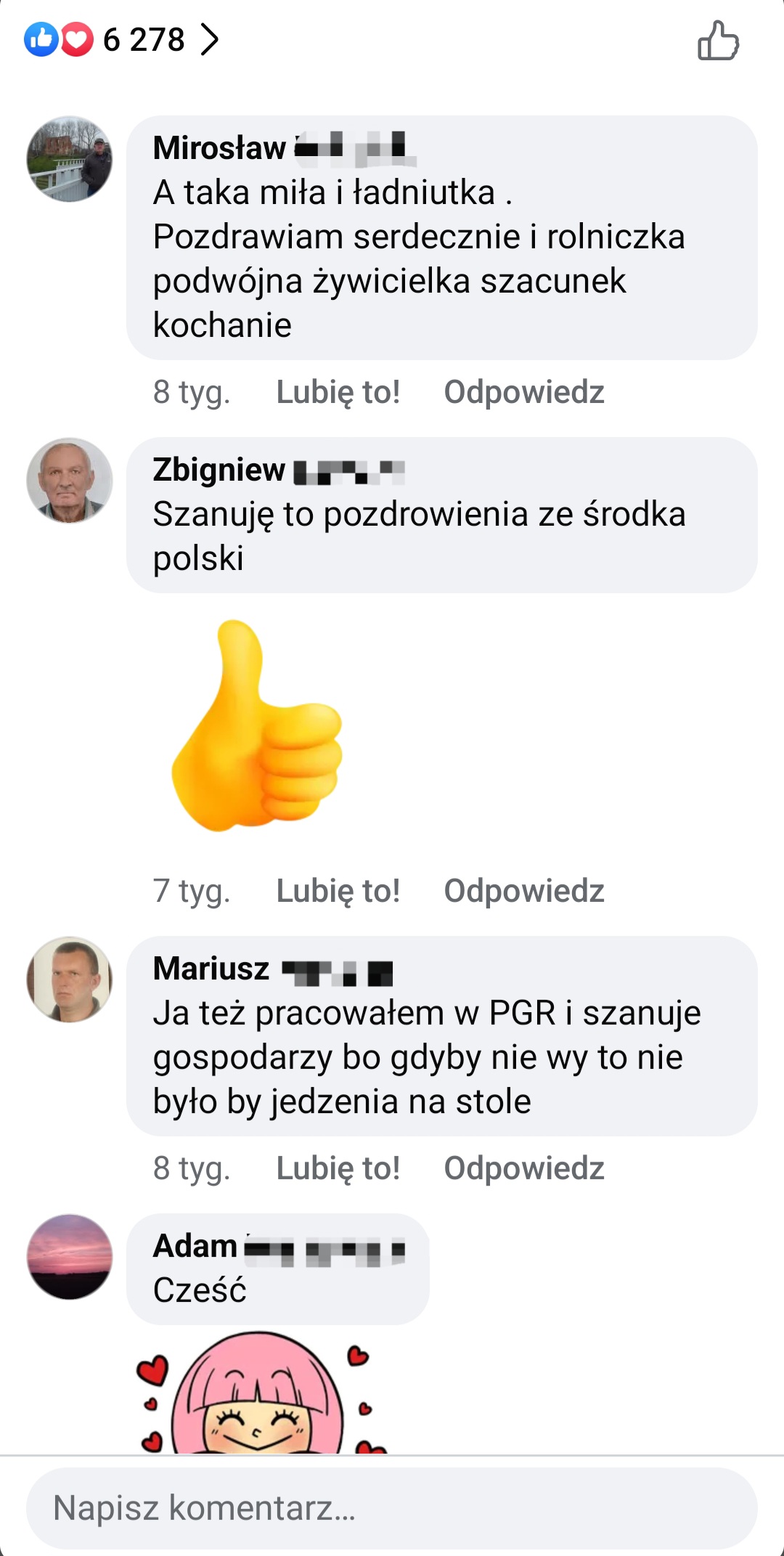Reply to Mariusz's comment via Odpowiedz
Viewport: 784px width, 1556px height.
pyautogui.click(x=523, y=1168)
